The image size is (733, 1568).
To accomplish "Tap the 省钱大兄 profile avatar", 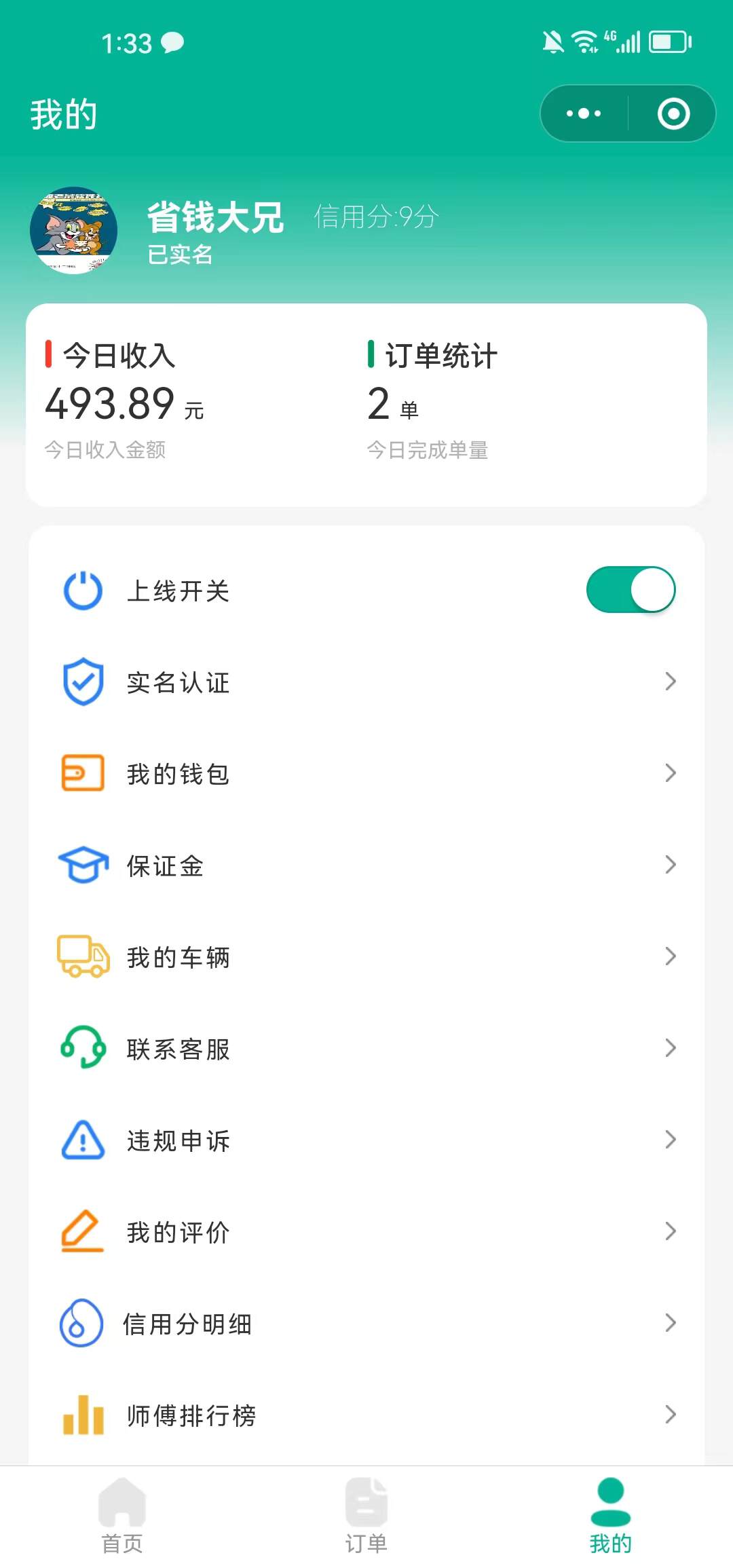I will point(73,231).
